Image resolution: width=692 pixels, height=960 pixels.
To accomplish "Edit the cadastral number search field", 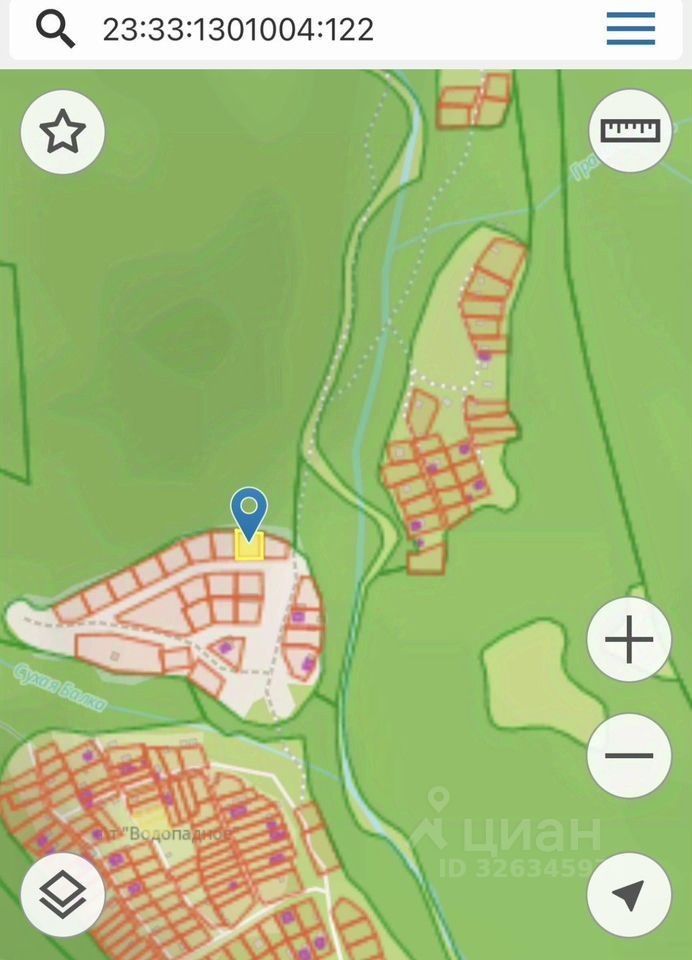I will [x=300, y=29].
